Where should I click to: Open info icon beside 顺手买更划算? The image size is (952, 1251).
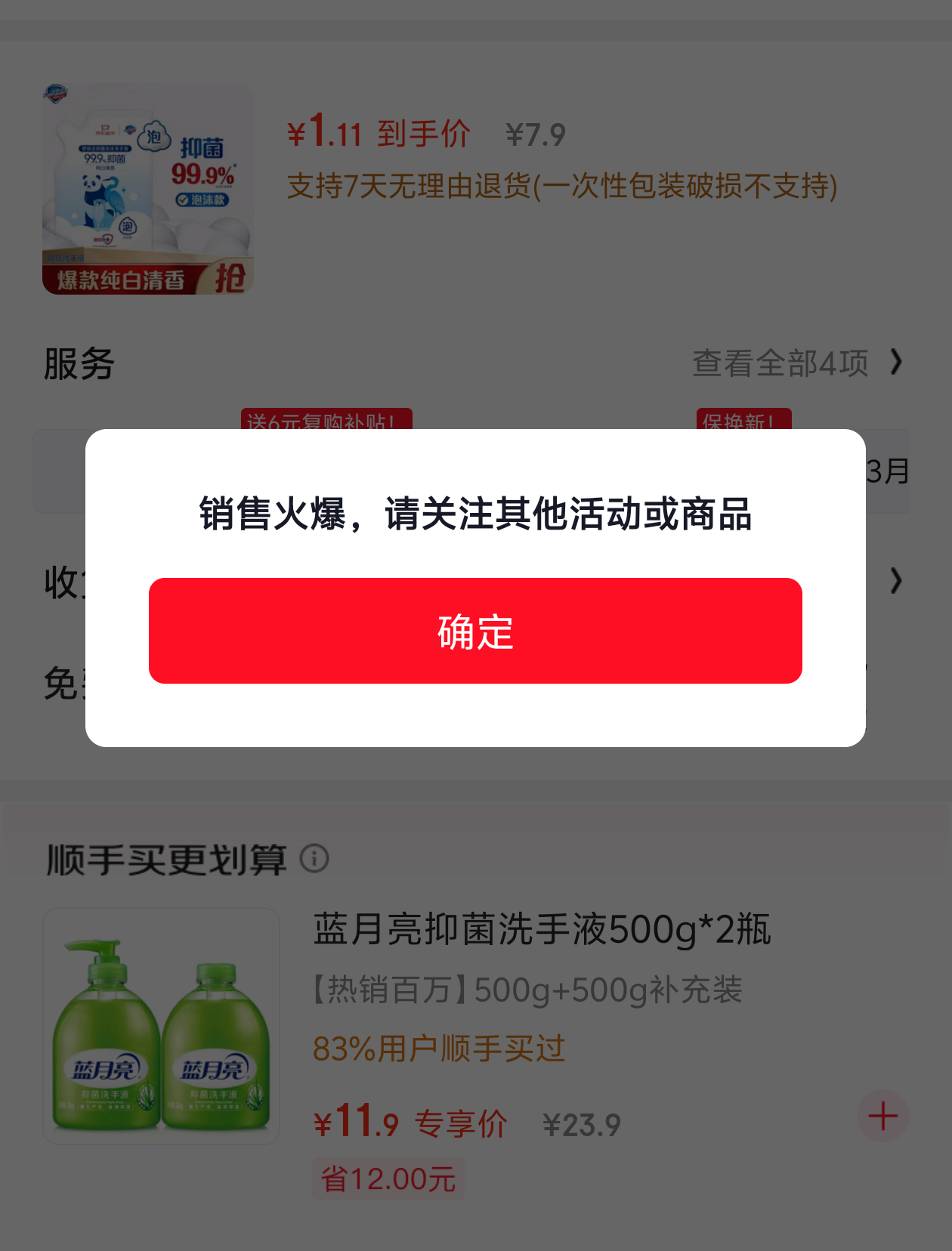tap(314, 859)
